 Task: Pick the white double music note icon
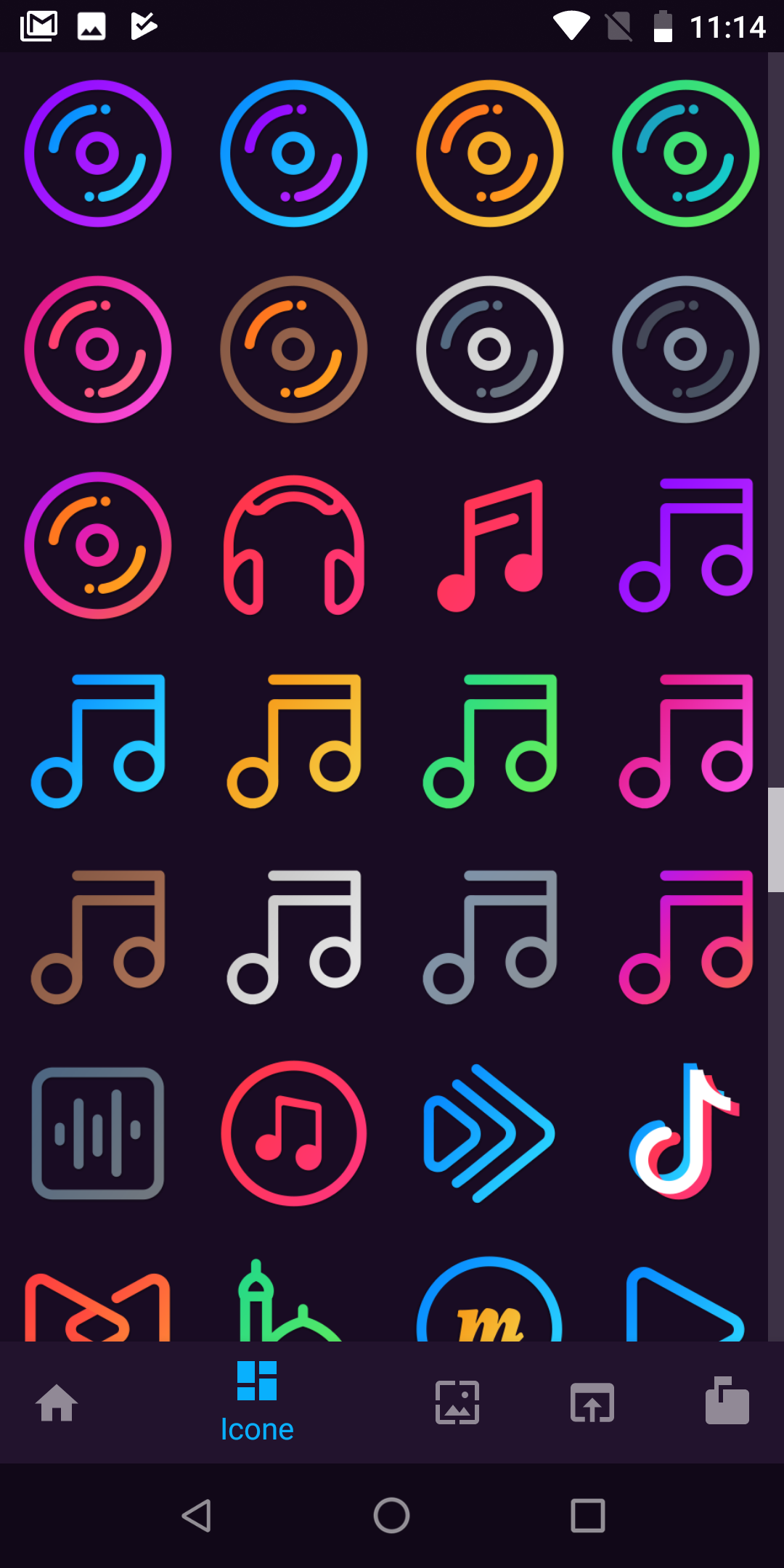tap(294, 937)
